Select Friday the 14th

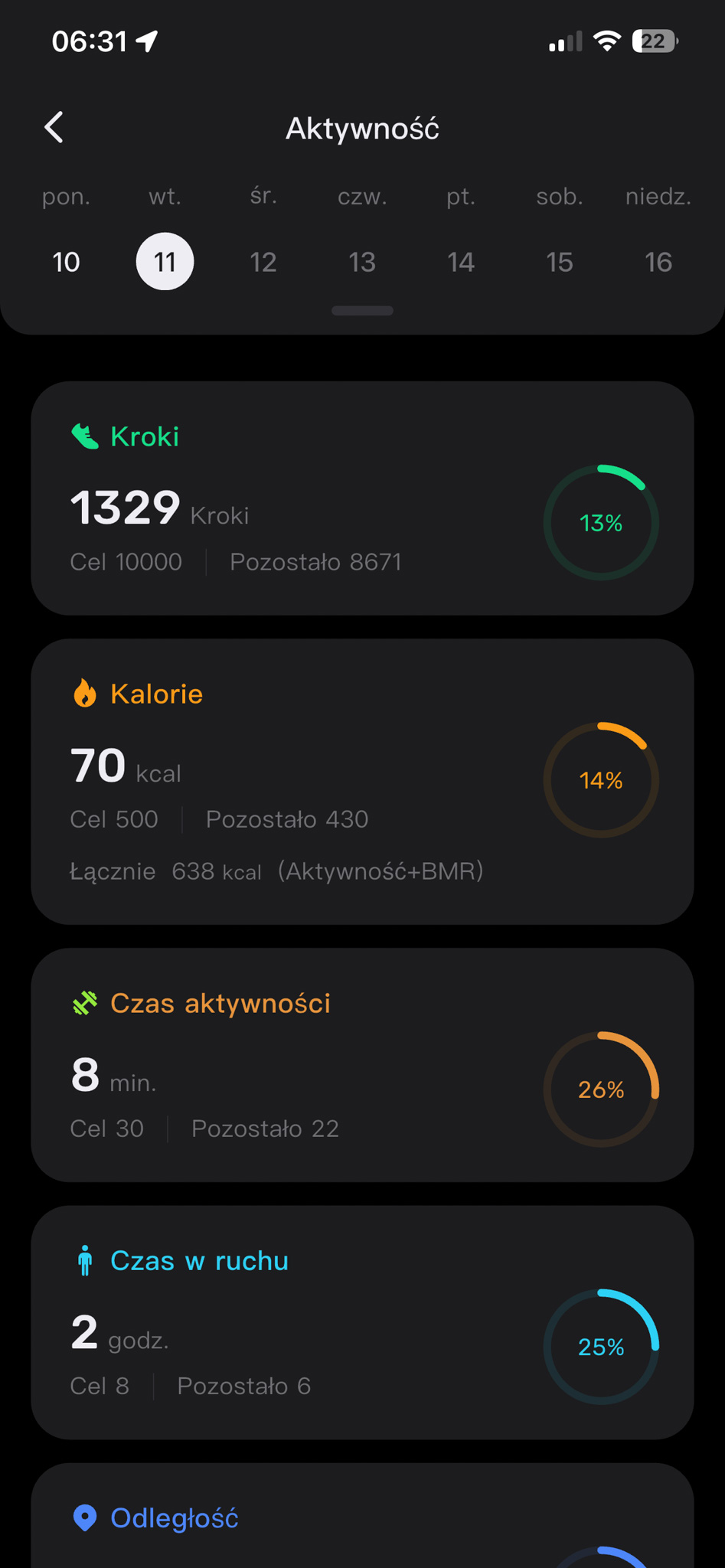[461, 262]
